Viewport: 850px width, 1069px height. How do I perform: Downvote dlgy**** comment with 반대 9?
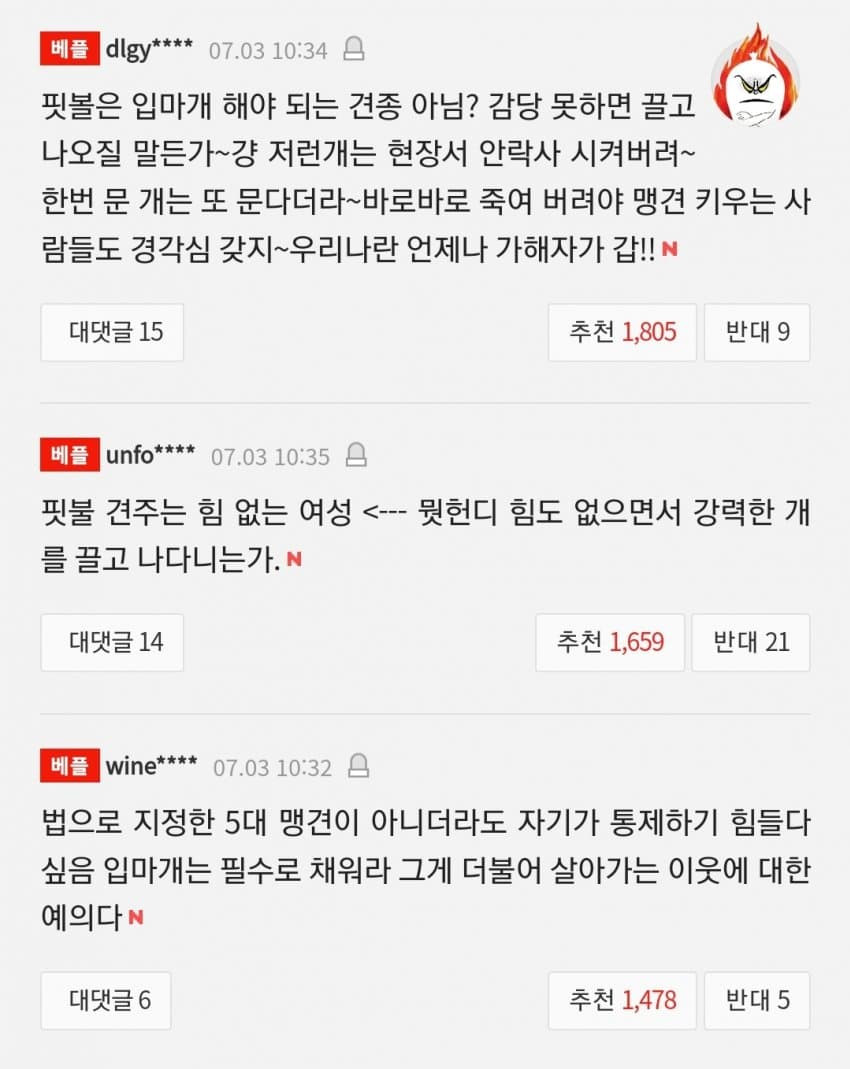click(756, 332)
